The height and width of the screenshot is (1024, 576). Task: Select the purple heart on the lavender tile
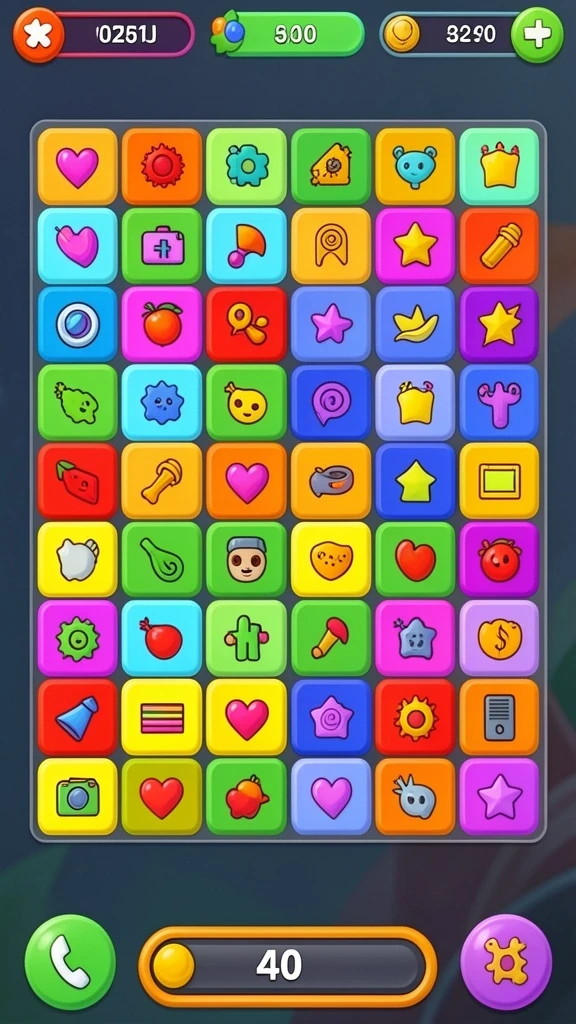(x=330, y=796)
